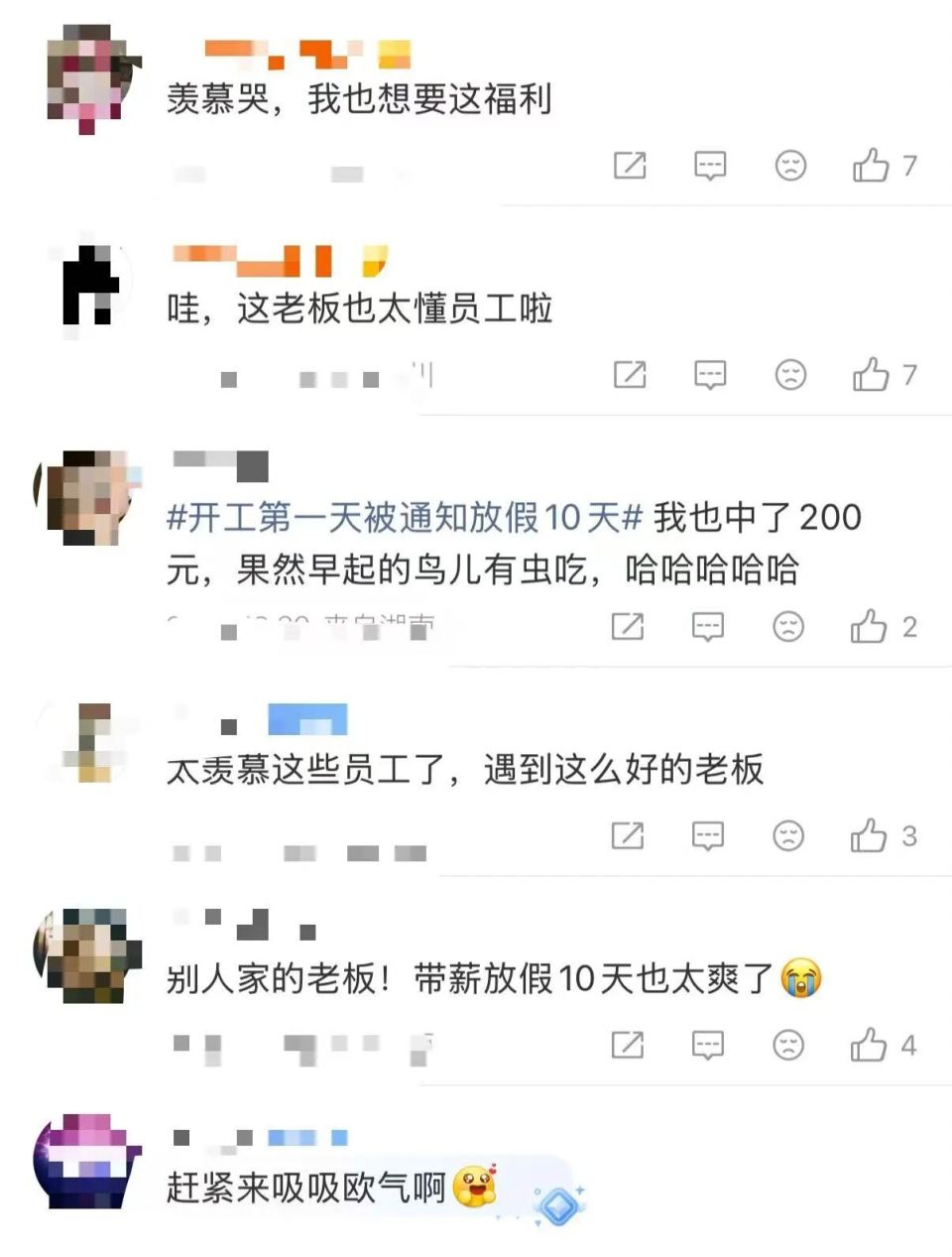Open the comment bubble icon beside the 7 likes
This screenshot has width=952, height=1257.
708,167
